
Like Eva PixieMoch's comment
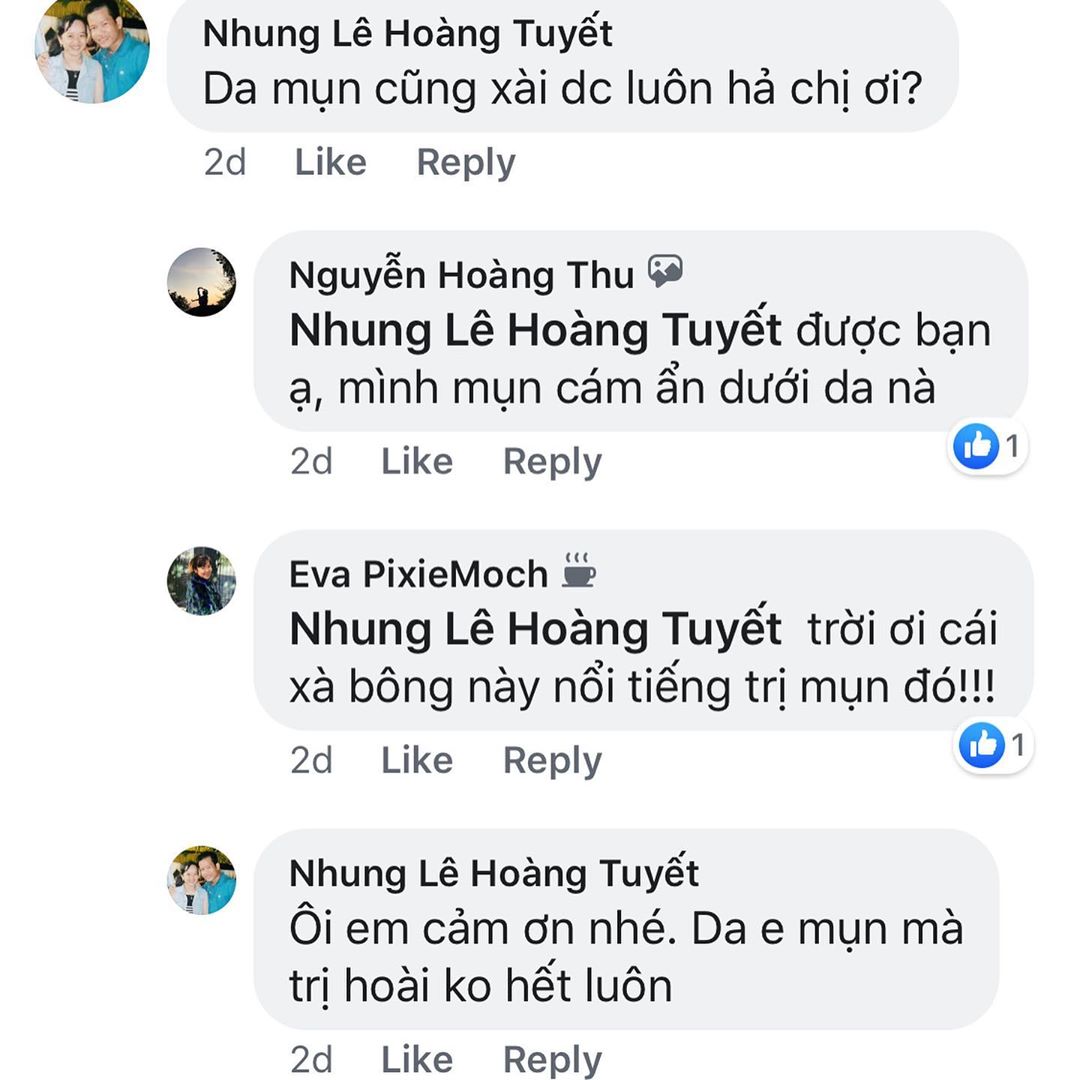coord(417,760)
